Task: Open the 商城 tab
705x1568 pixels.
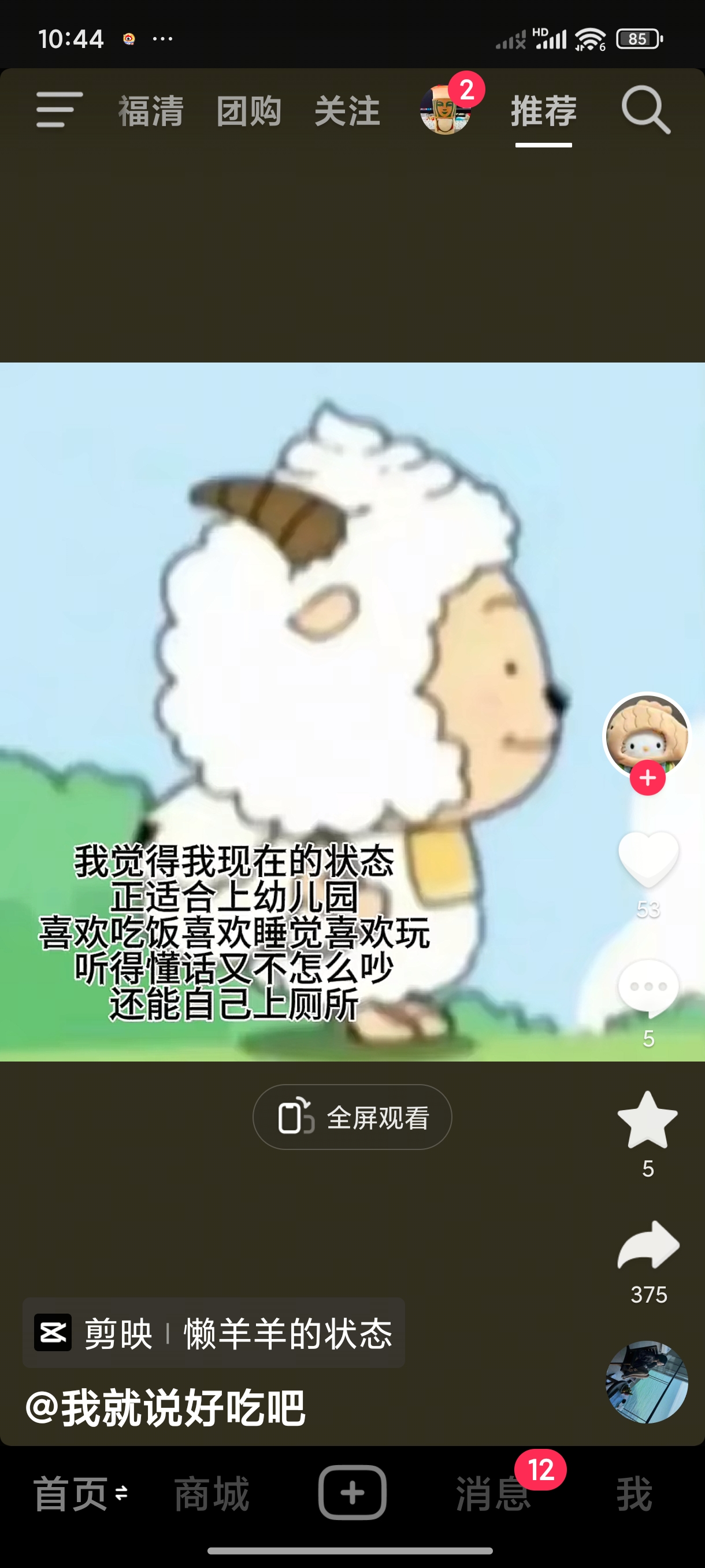Action: (x=211, y=1493)
